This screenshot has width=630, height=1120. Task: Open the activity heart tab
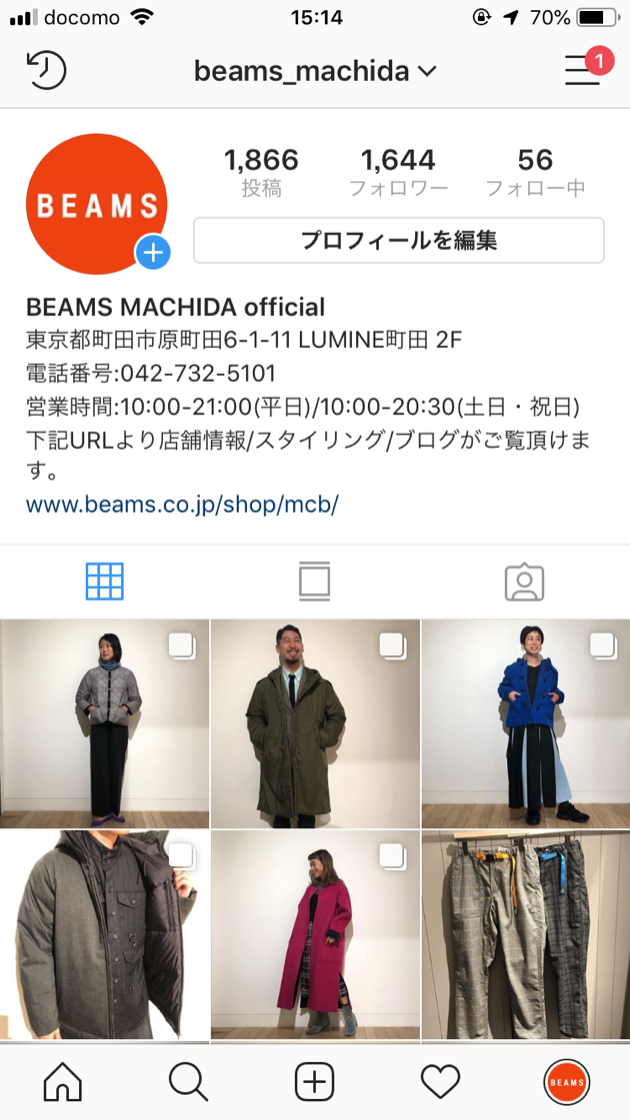tap(440, 1081)
